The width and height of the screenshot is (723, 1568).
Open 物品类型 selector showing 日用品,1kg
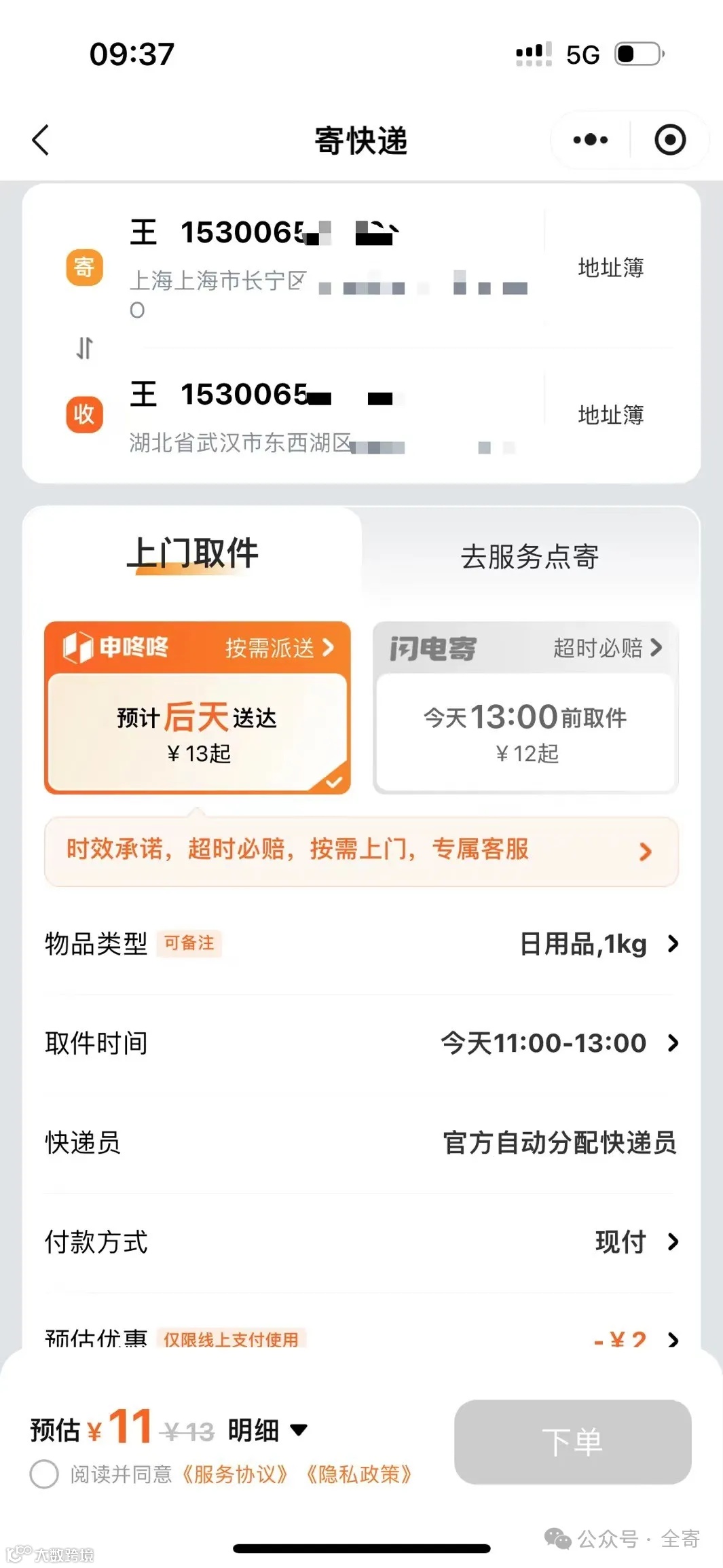pyautogui.click(x=361, y=943)
